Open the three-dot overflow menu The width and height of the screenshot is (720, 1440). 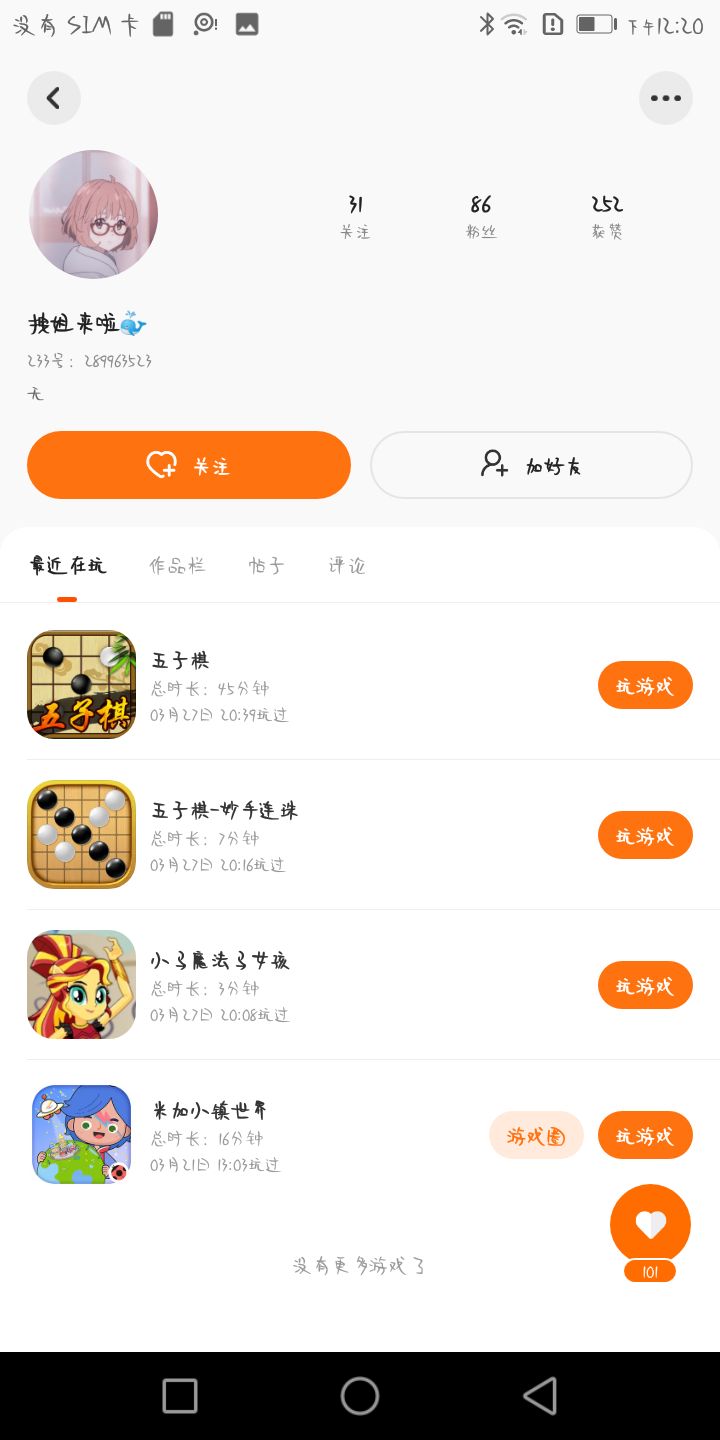665,98
